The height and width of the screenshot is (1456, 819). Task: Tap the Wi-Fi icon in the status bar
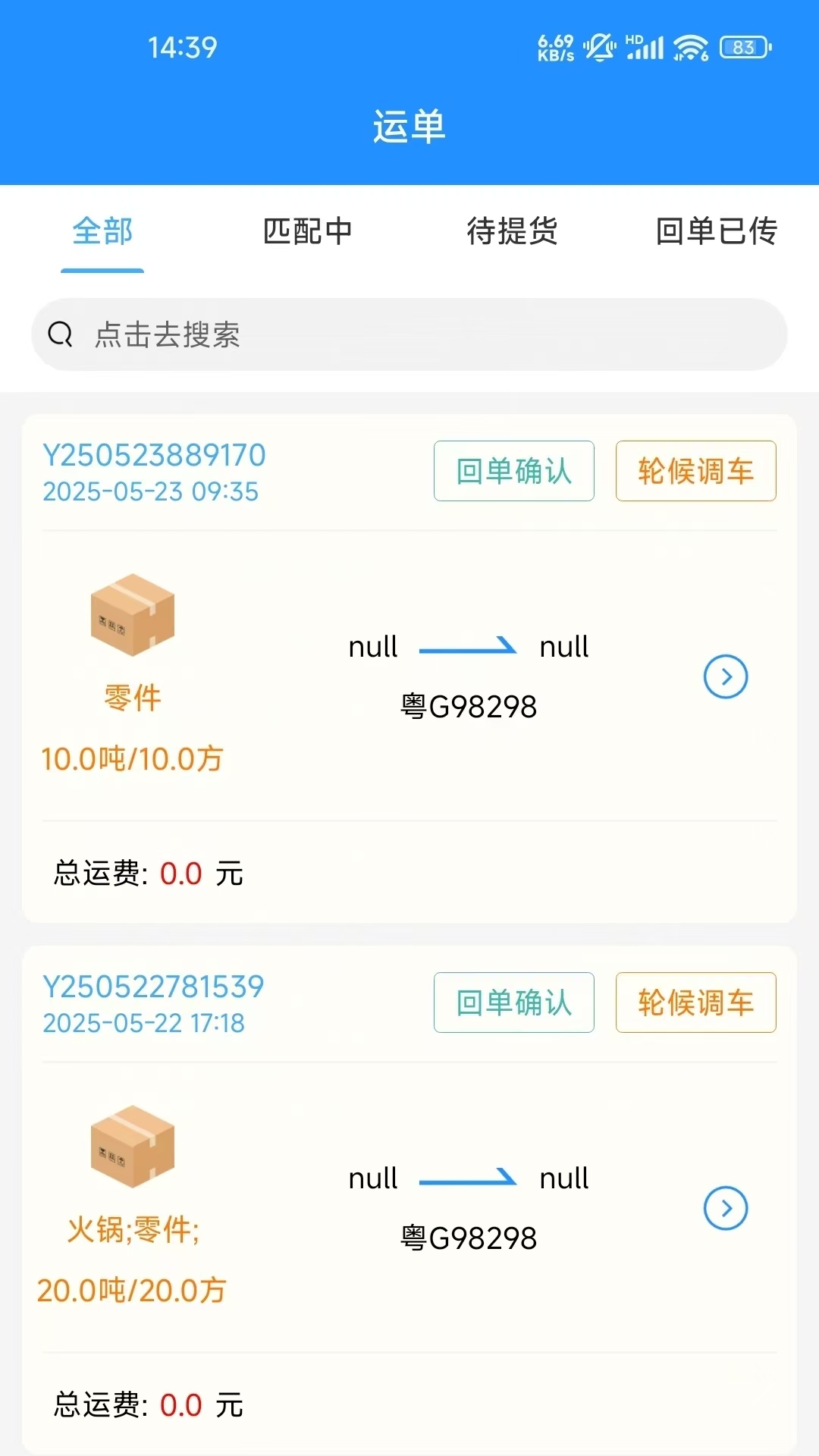click(x=689, y=47)
